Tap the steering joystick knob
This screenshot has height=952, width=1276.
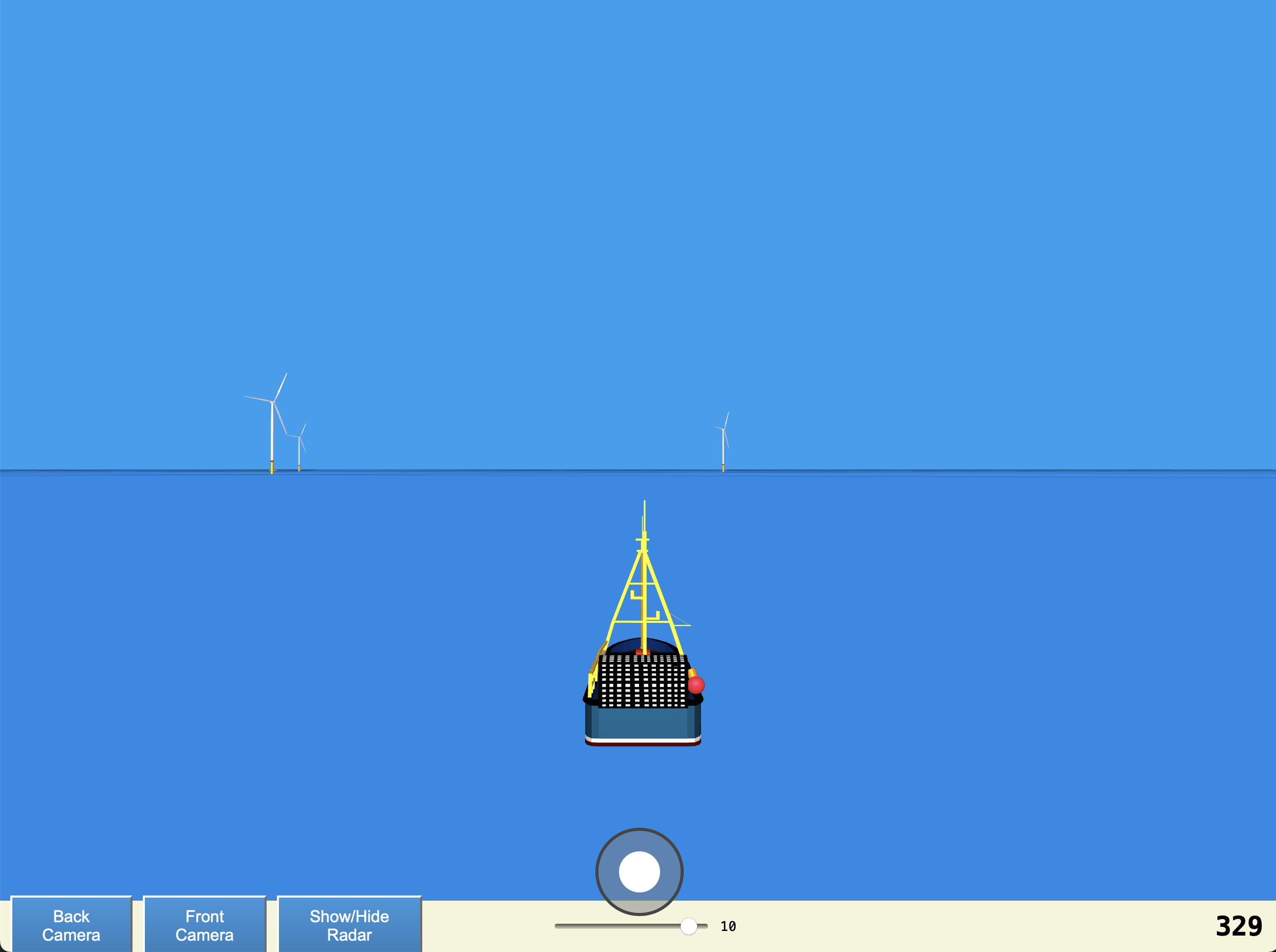(639, 871)
